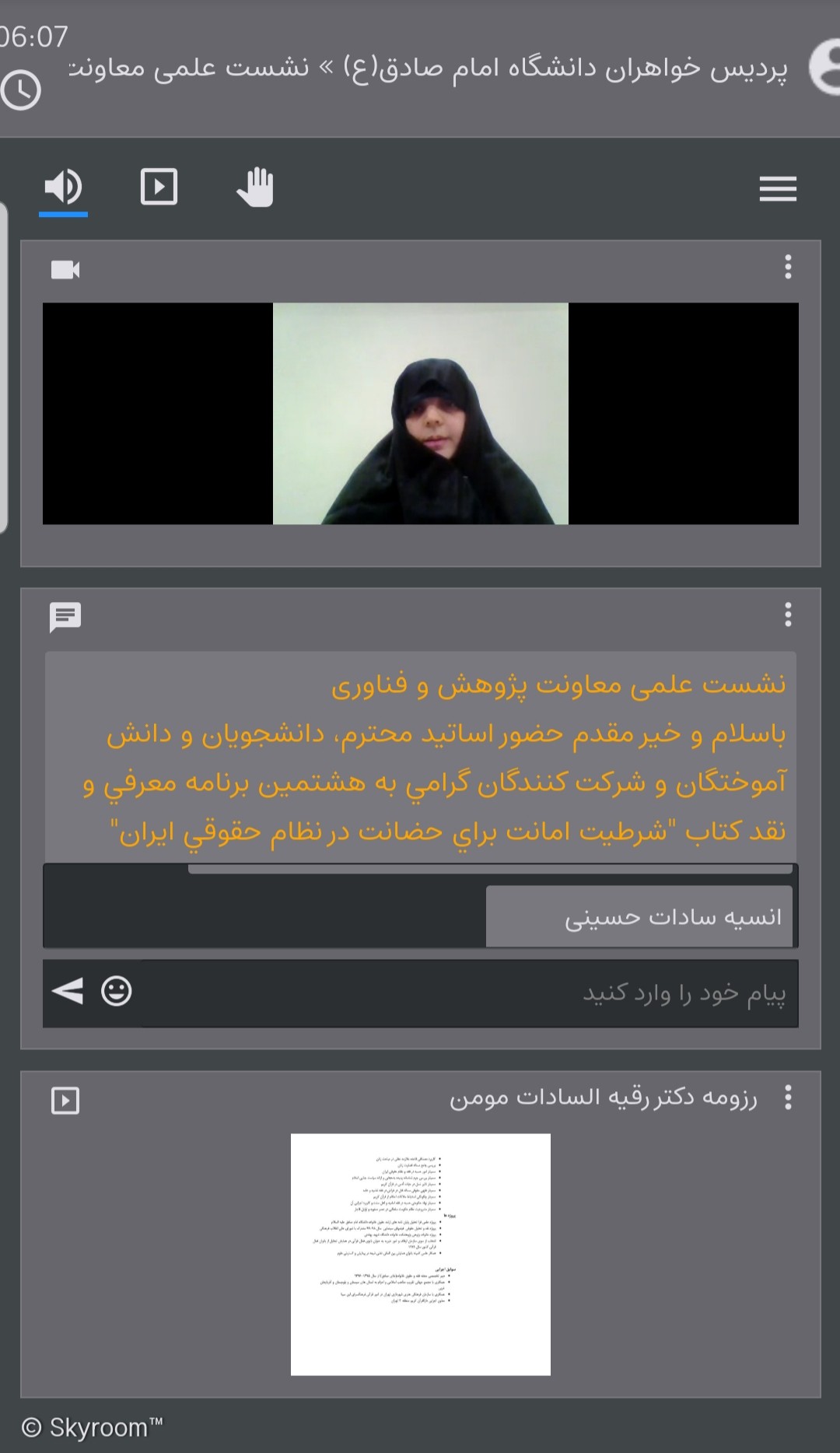
Task: Open the user profile avatar
Action: tap(824, 68)
